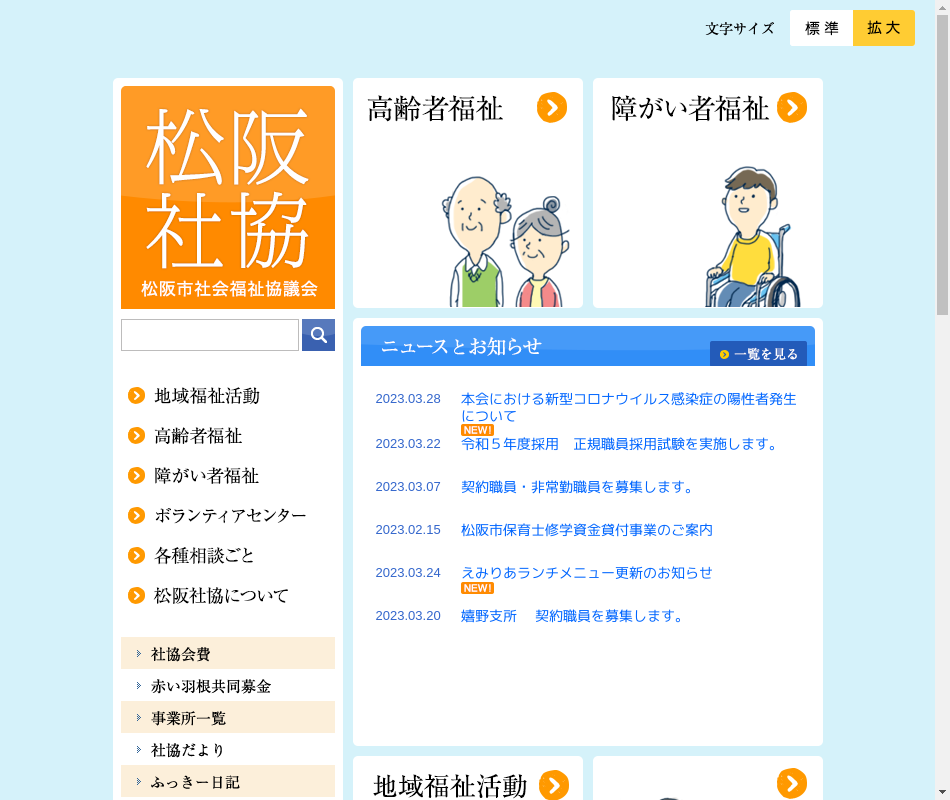Screen dimensions: 950x800
Task: Open the 社協だより sub-menu link
Action: point(188,750)
